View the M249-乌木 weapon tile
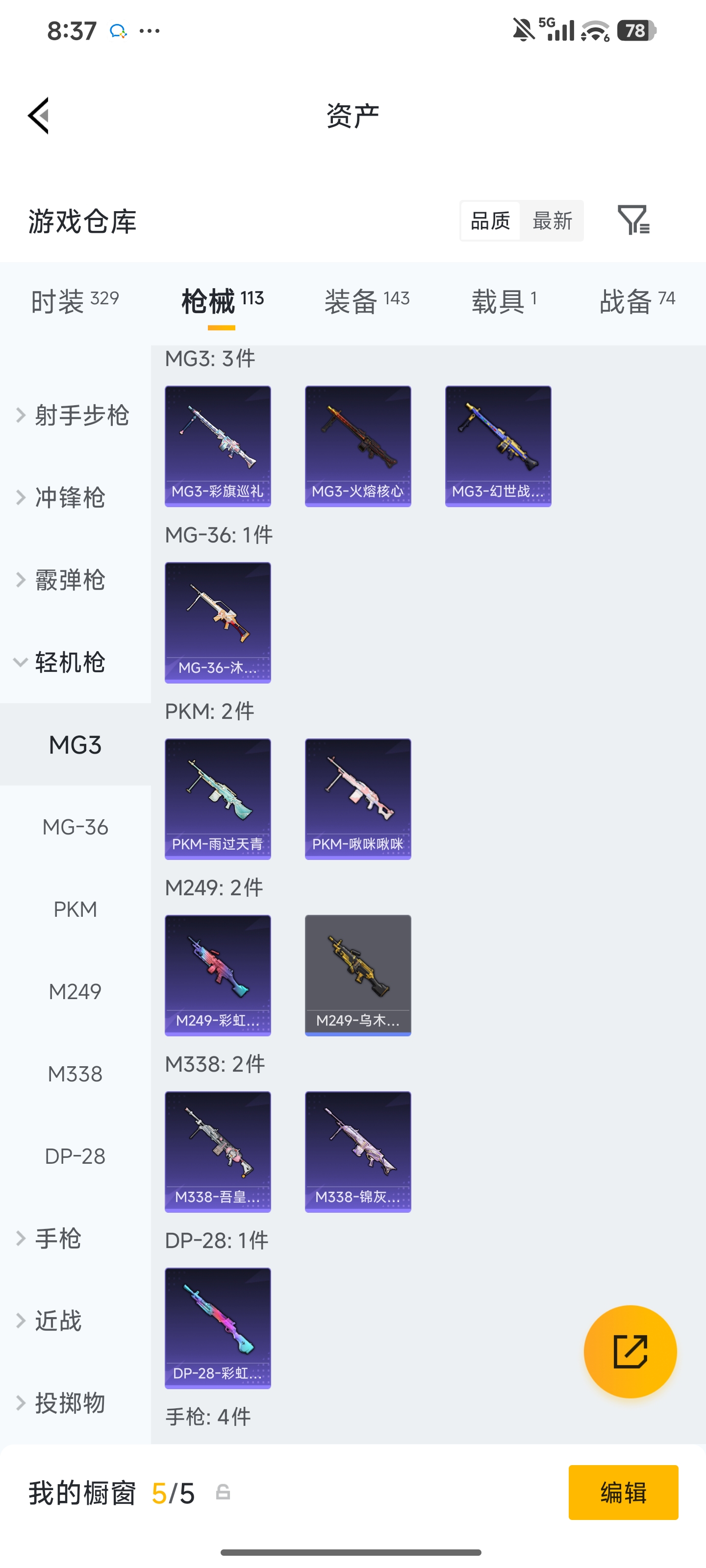The image size is (706, 1568). coord(358,976)
